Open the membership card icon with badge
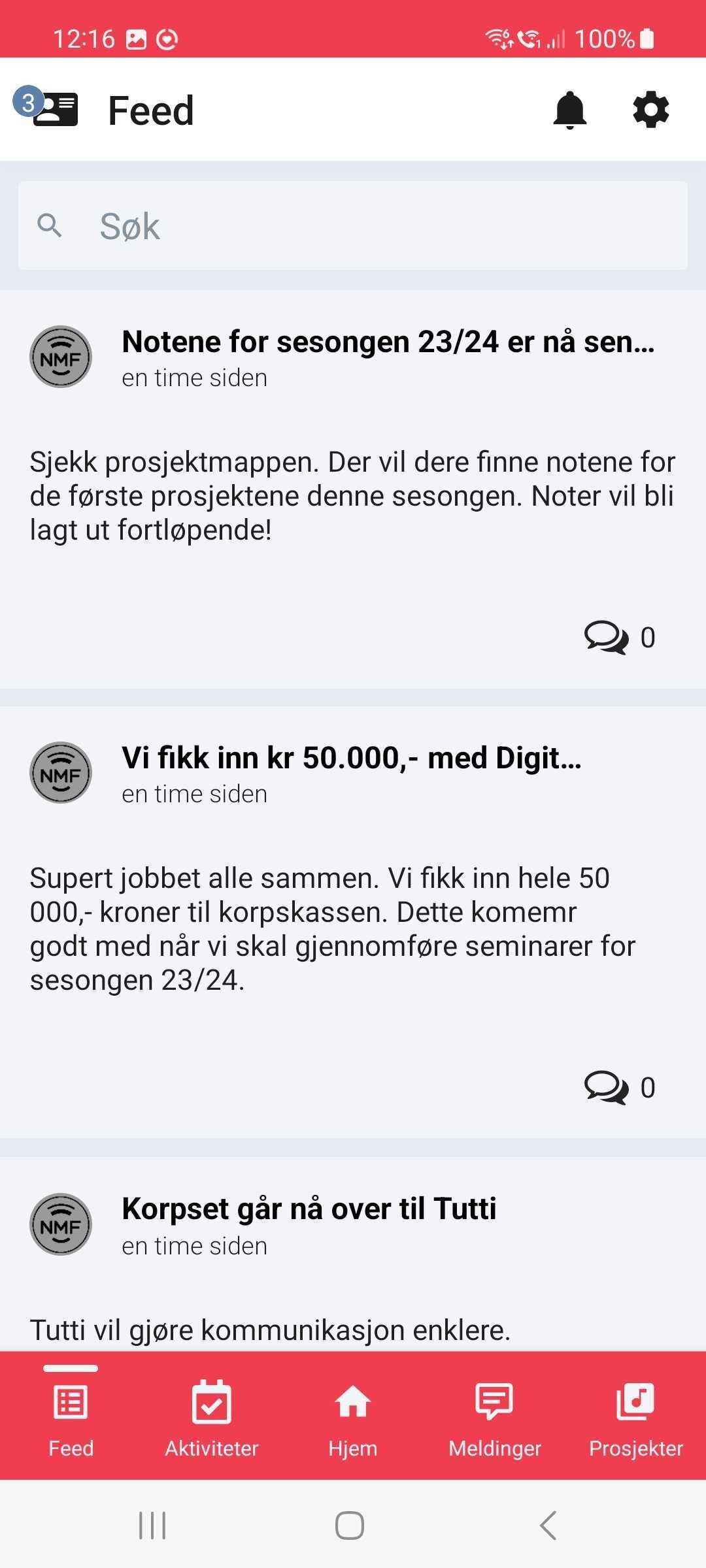Viewport: 706px width, 1568px height. pyautogui.click(x=54, y=109)
